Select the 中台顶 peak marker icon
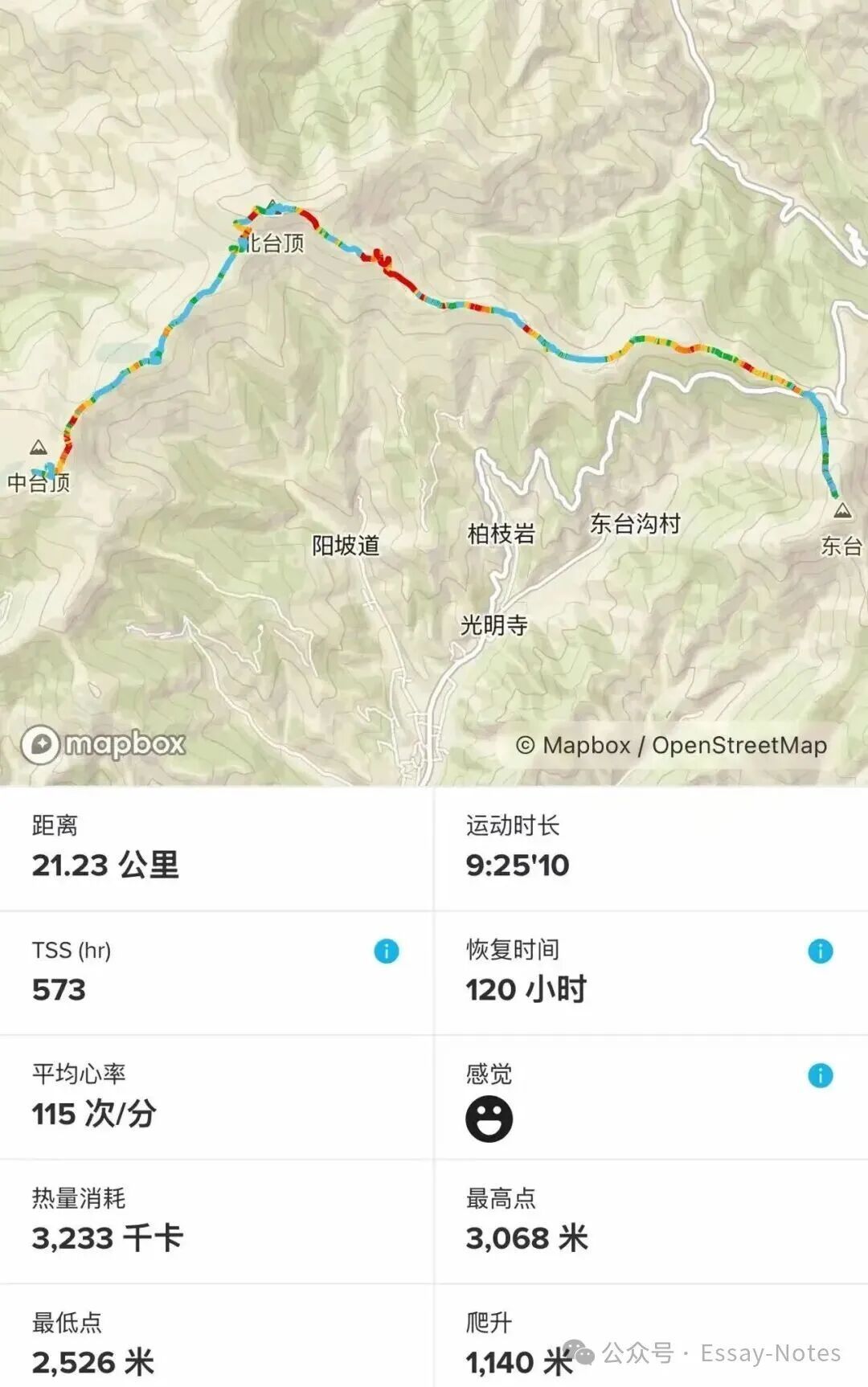 (x=39, y=447)
